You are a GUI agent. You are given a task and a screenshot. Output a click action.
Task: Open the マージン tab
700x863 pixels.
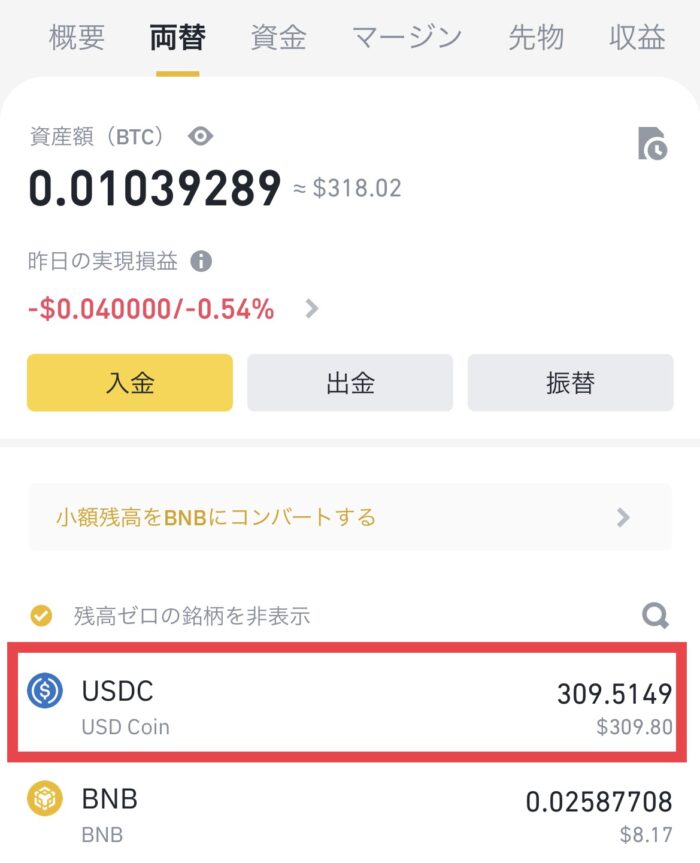tap(407, 38)
